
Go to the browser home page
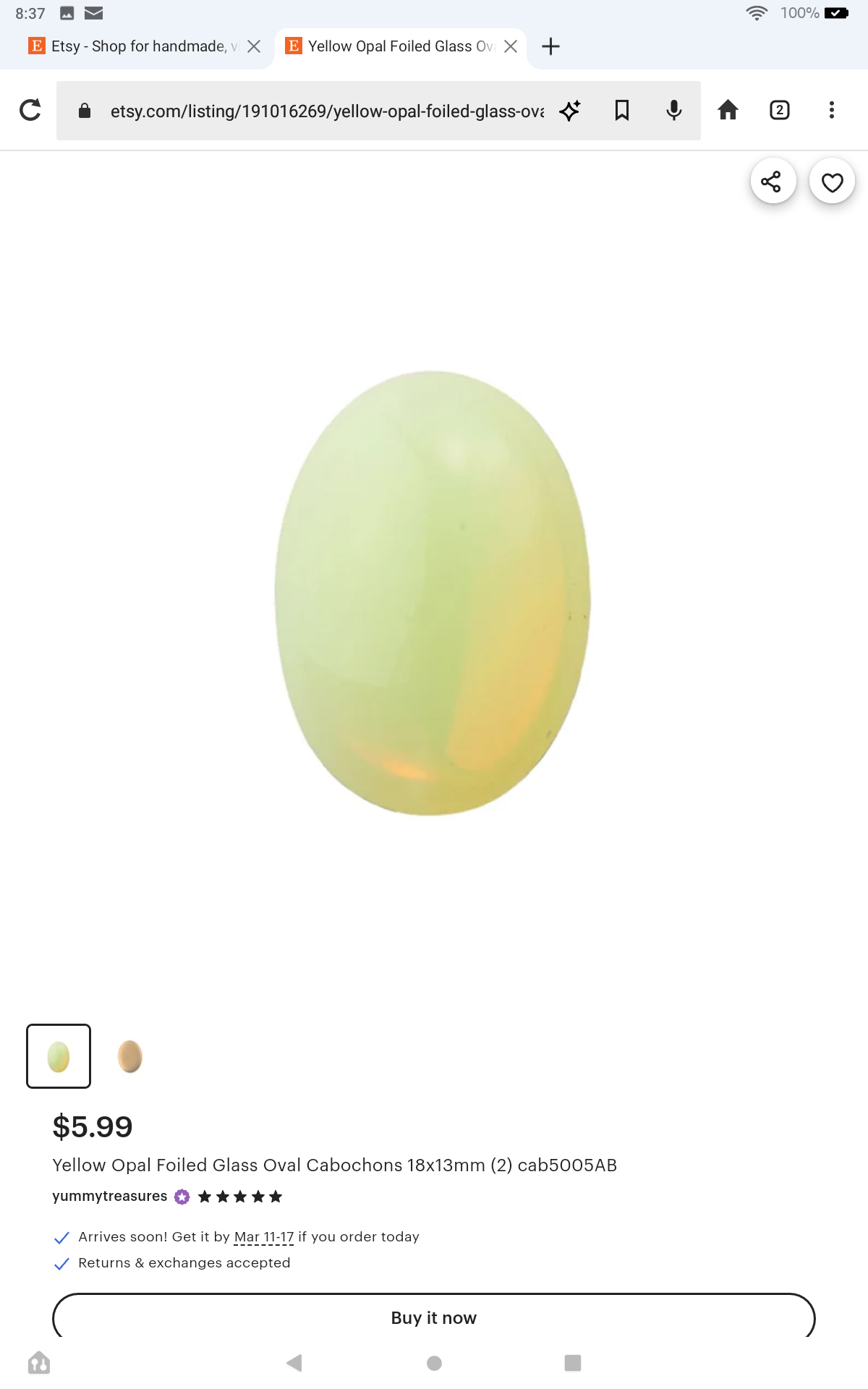(x=728, y=110)
